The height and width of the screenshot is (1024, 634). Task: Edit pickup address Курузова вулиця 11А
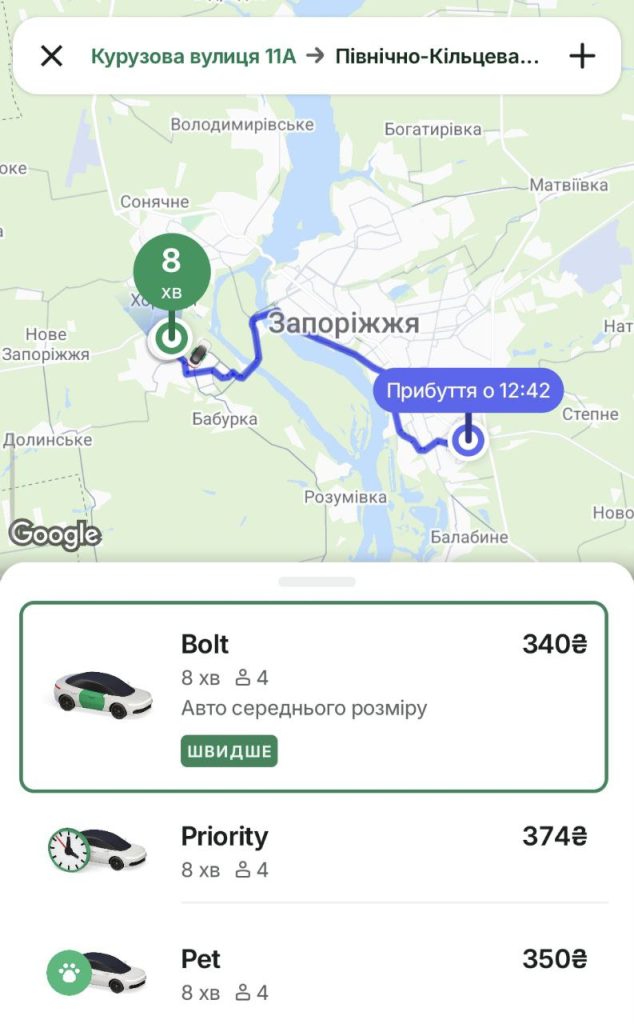tap(193, 56)
